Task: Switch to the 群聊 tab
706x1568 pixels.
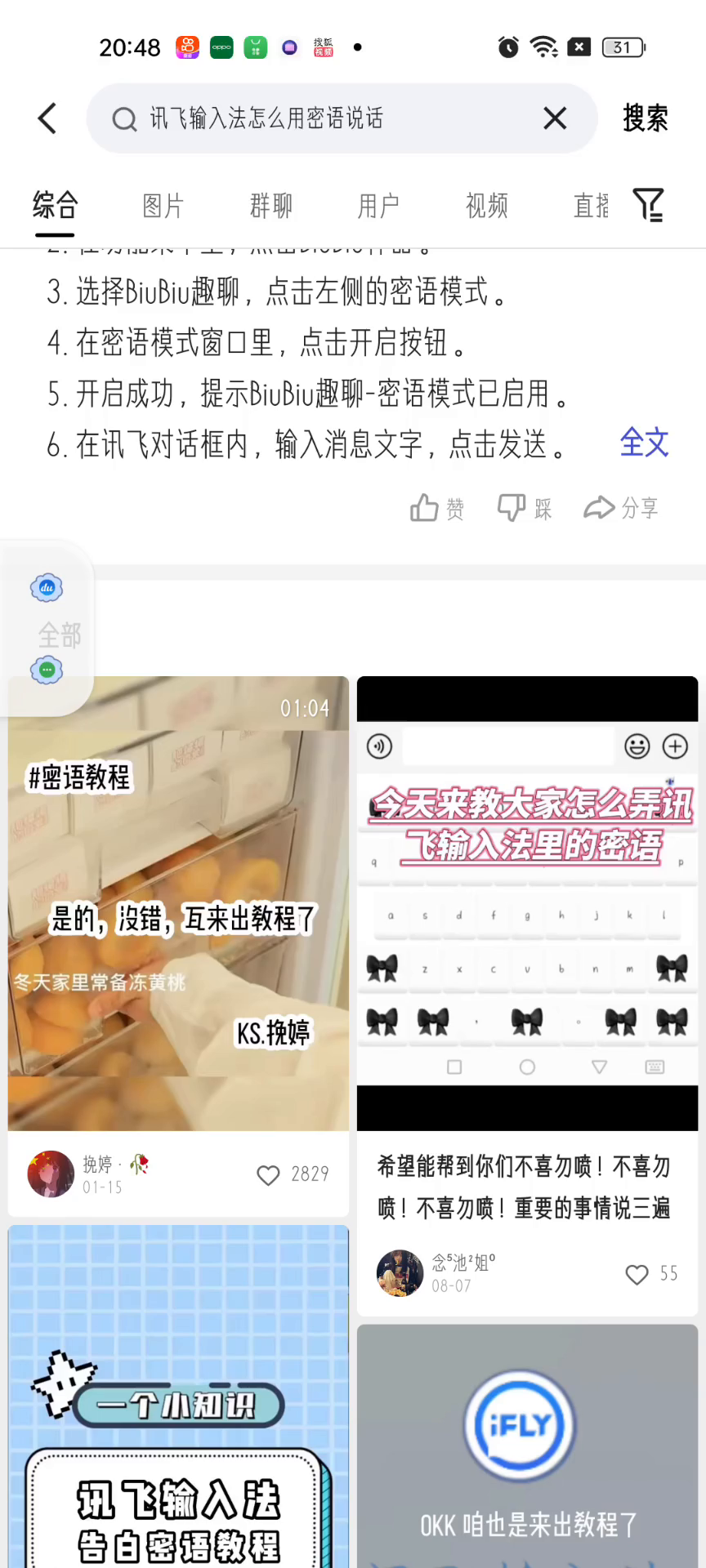Action: pos(270,205)
